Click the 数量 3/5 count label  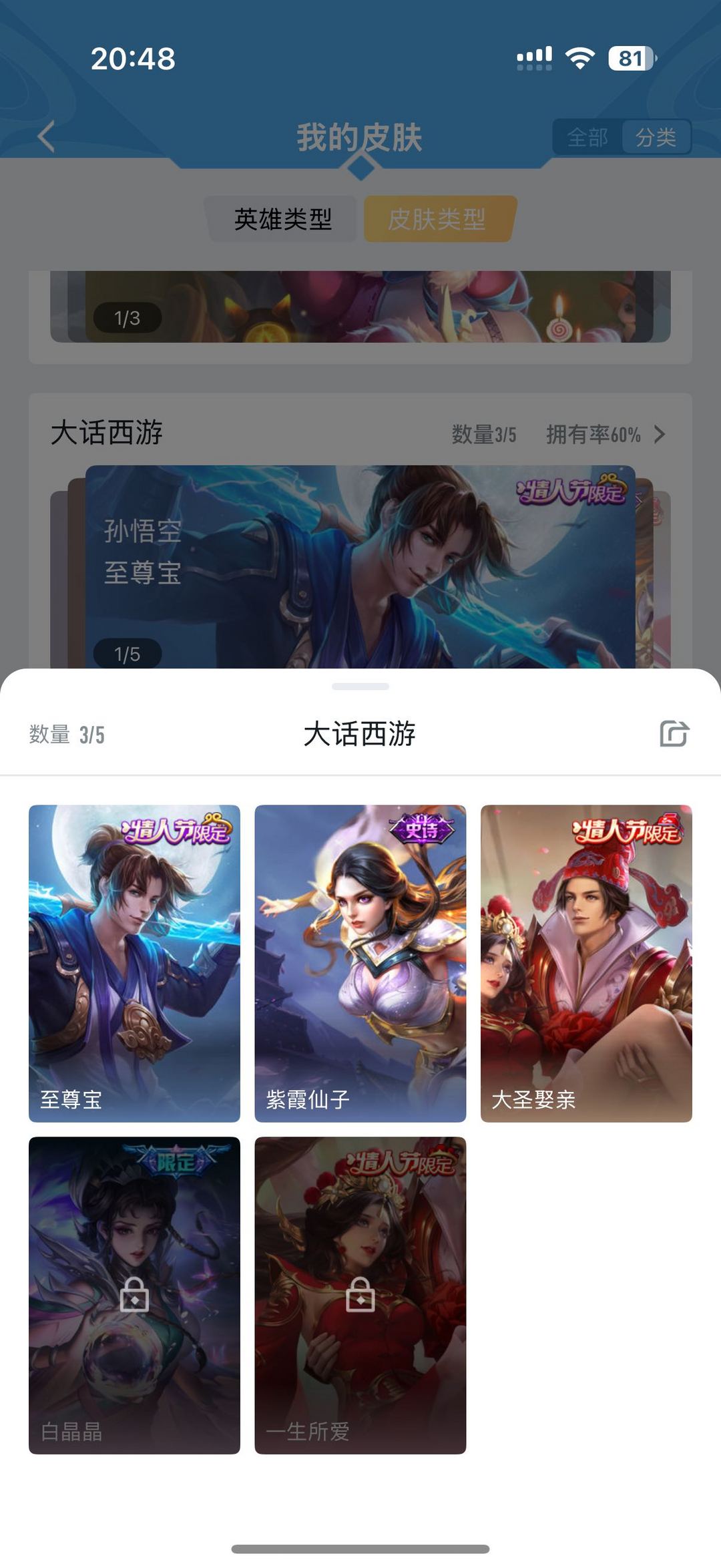(66, 735)
